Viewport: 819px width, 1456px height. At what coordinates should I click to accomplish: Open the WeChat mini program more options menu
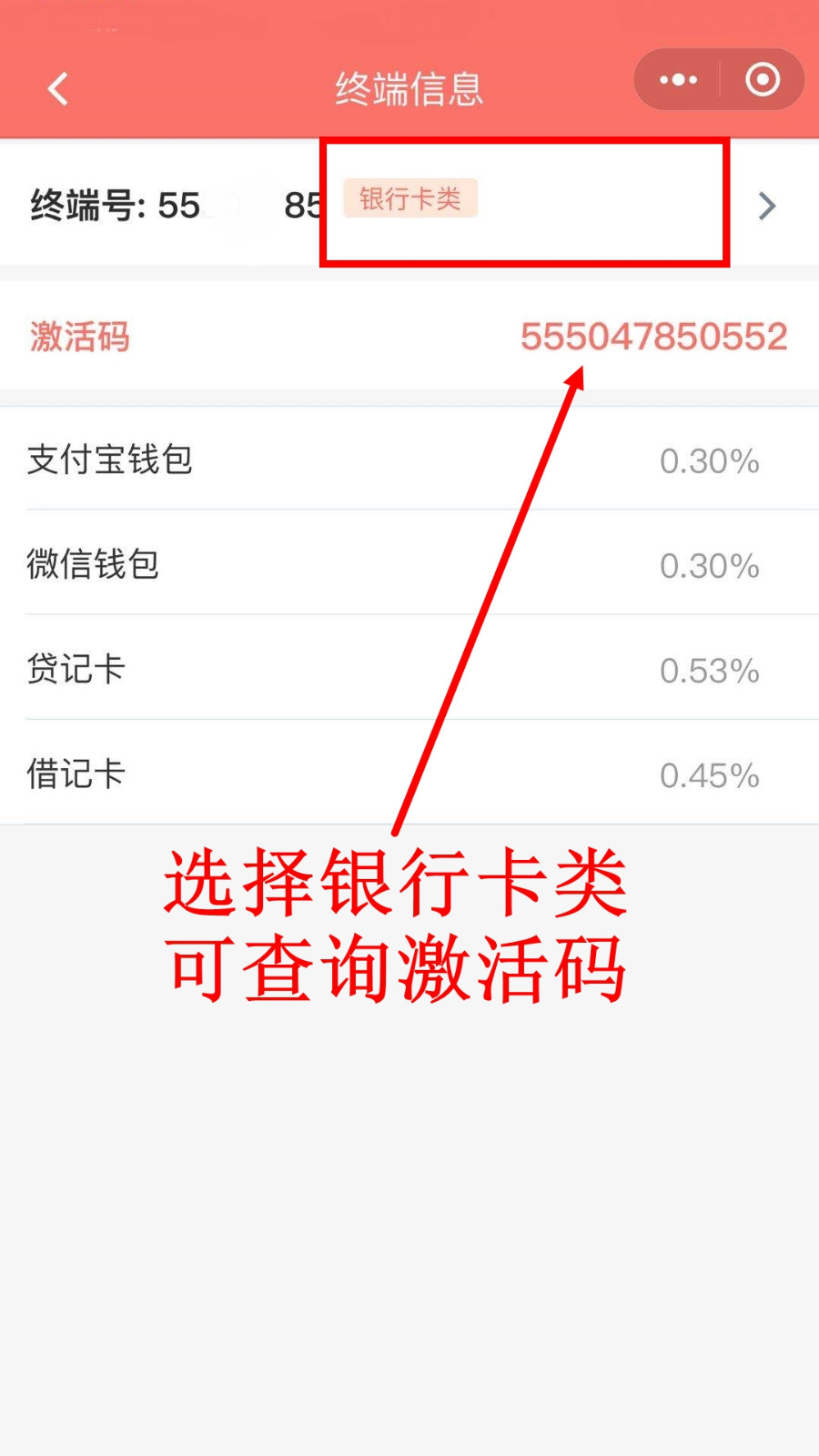[x=677, y=80]
